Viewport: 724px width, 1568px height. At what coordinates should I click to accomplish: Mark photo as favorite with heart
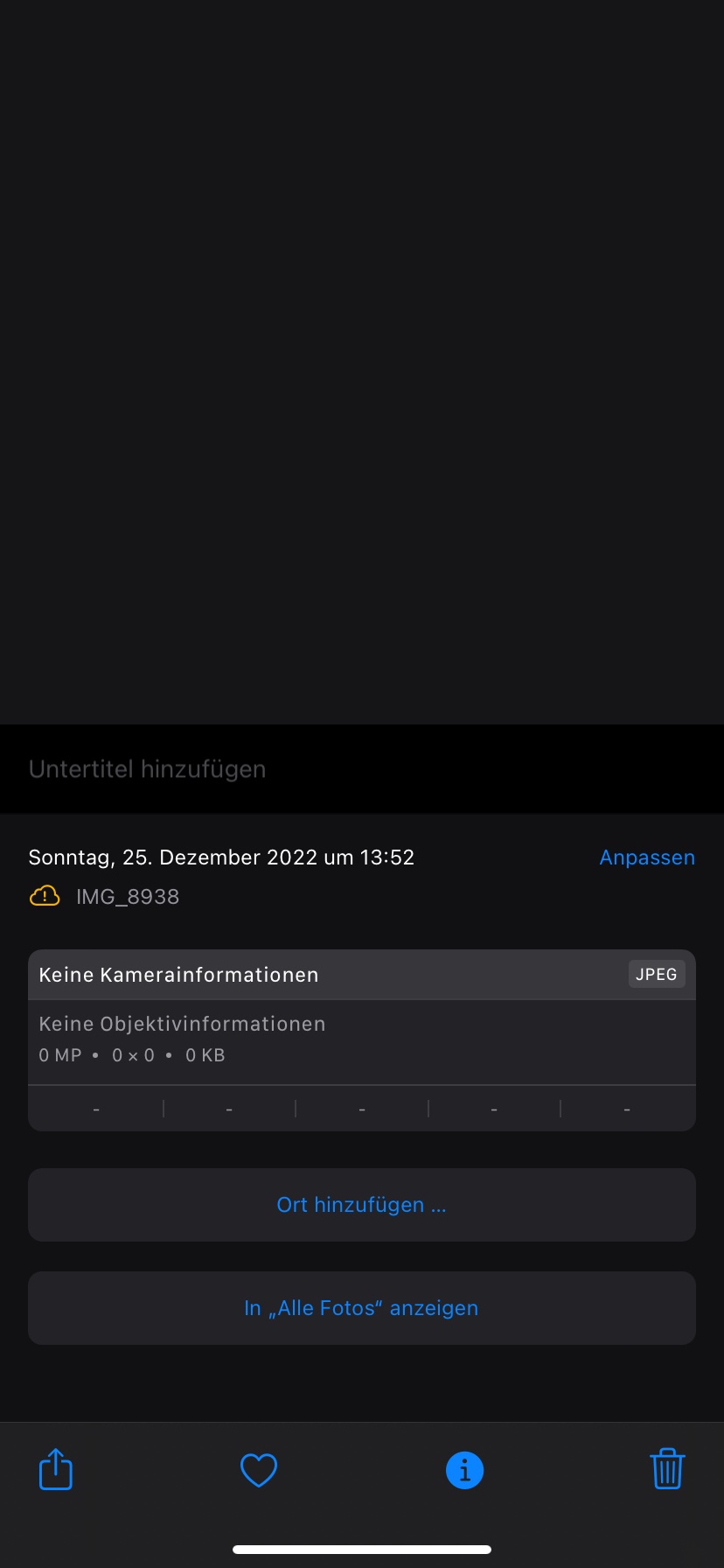coord(259,1470)
